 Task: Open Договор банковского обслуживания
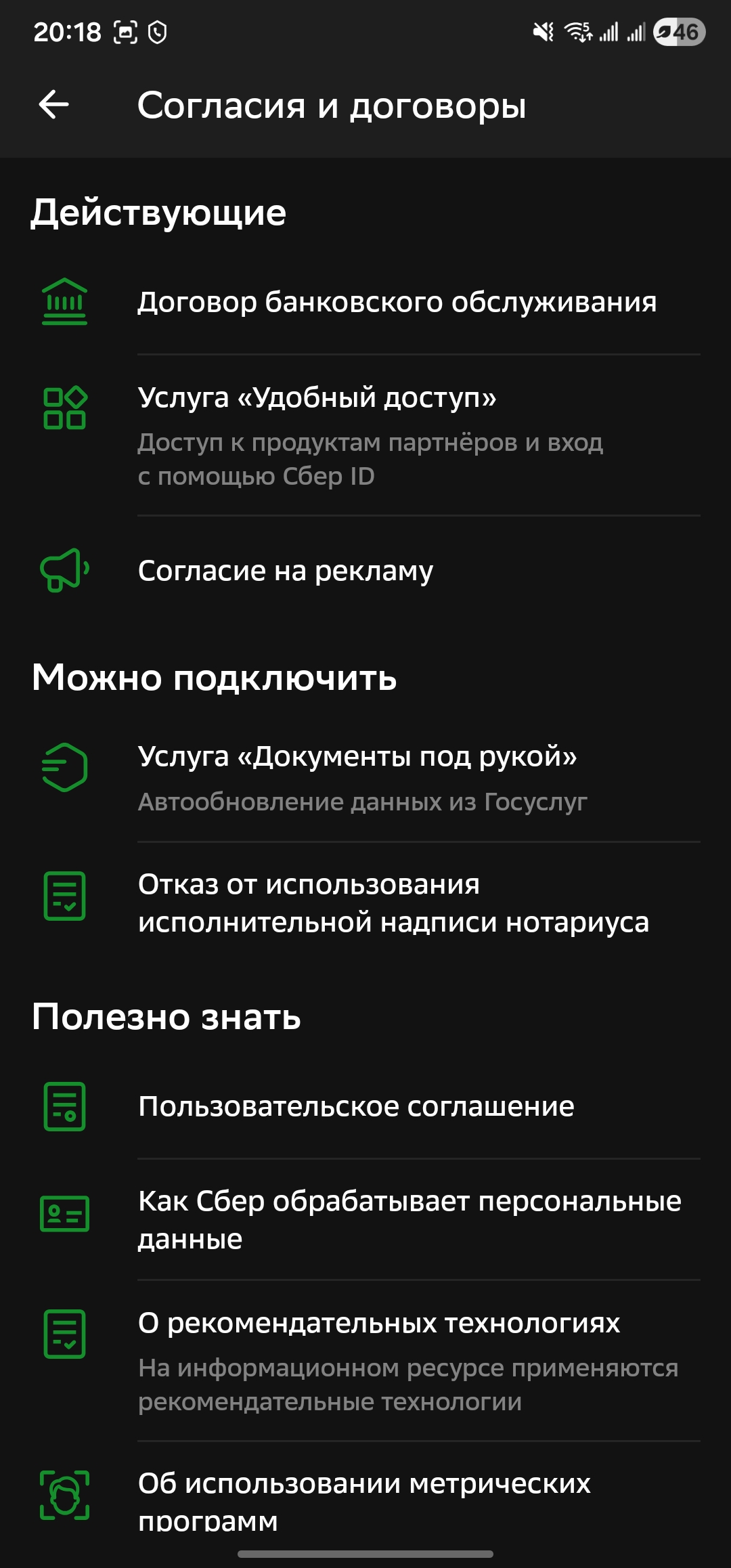pyautogui.click(x=397, y=302)
